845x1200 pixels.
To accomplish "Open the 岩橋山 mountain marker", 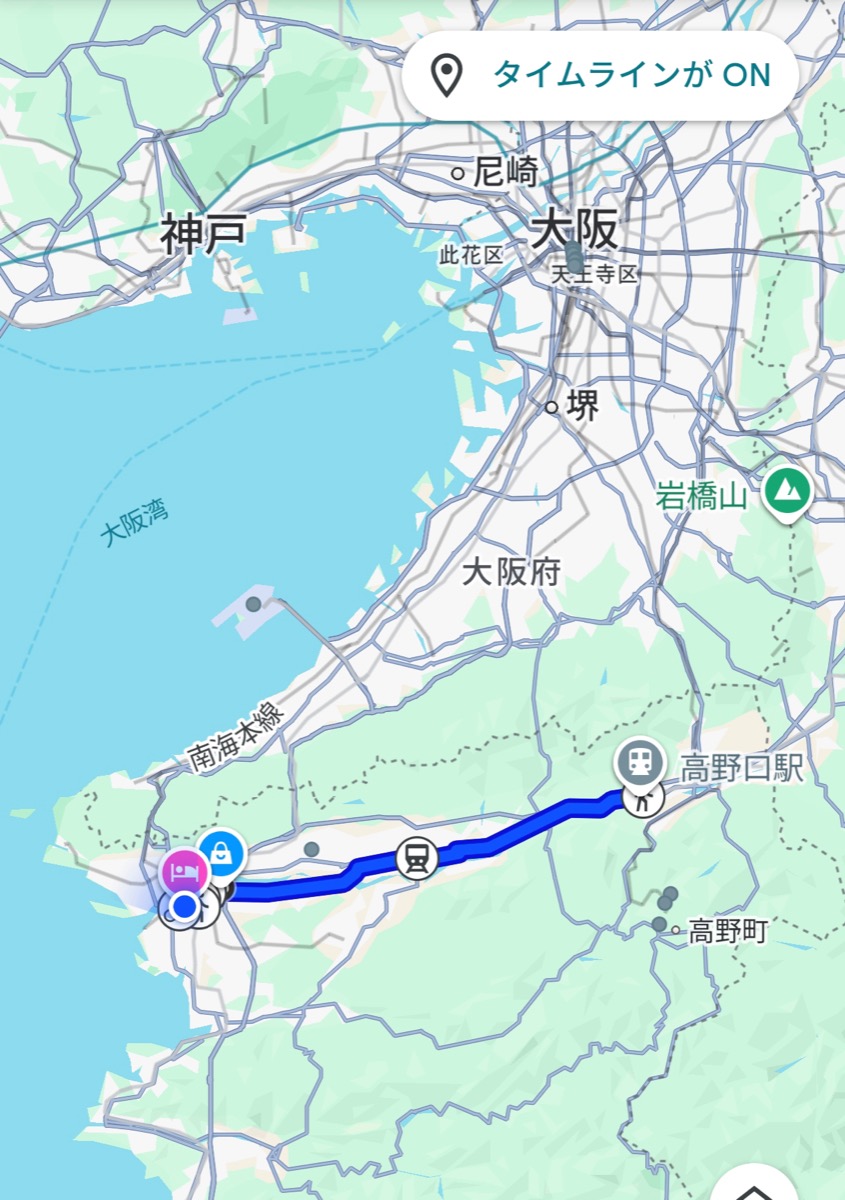I will (x=788, y=491).
